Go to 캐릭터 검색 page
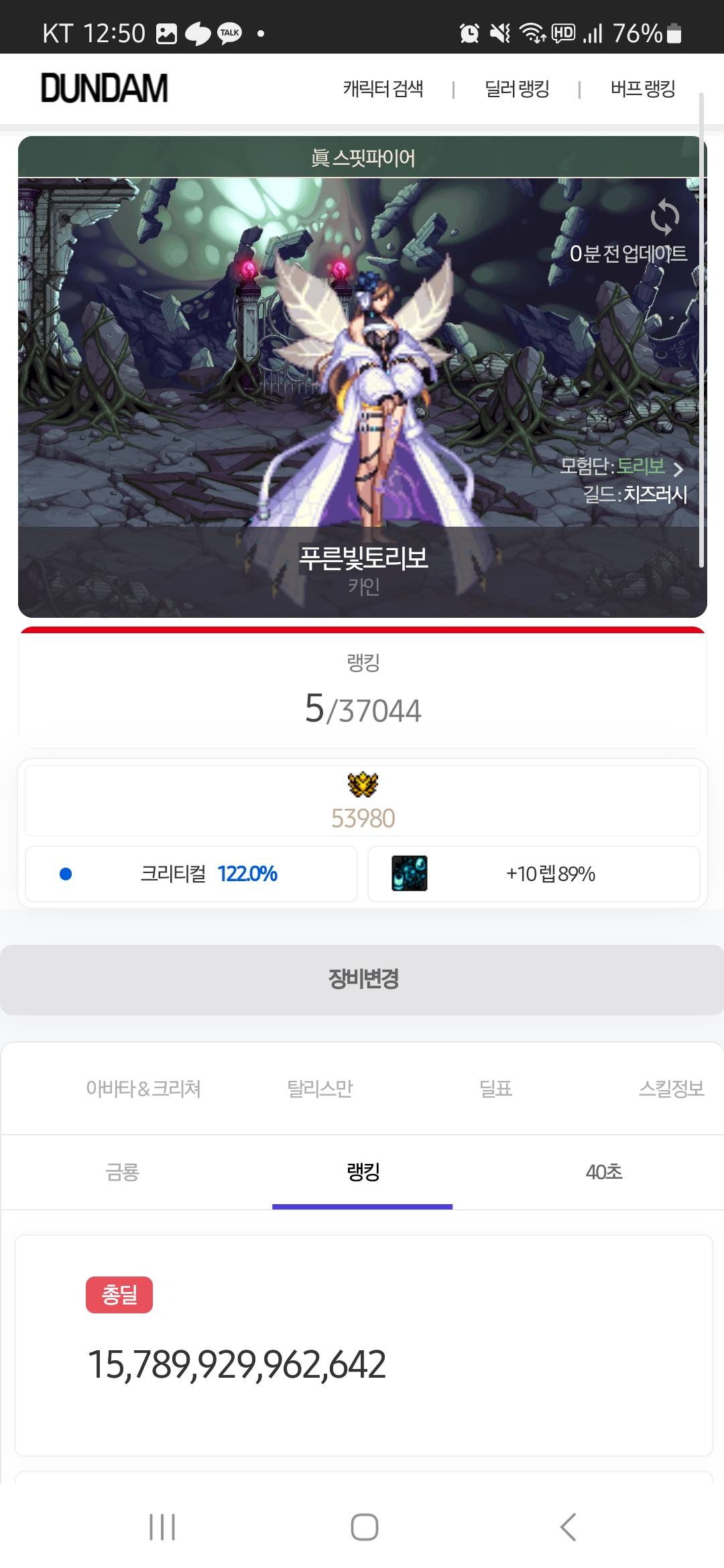Screen dimensions: 724x1568 click(x=383, y=88)
